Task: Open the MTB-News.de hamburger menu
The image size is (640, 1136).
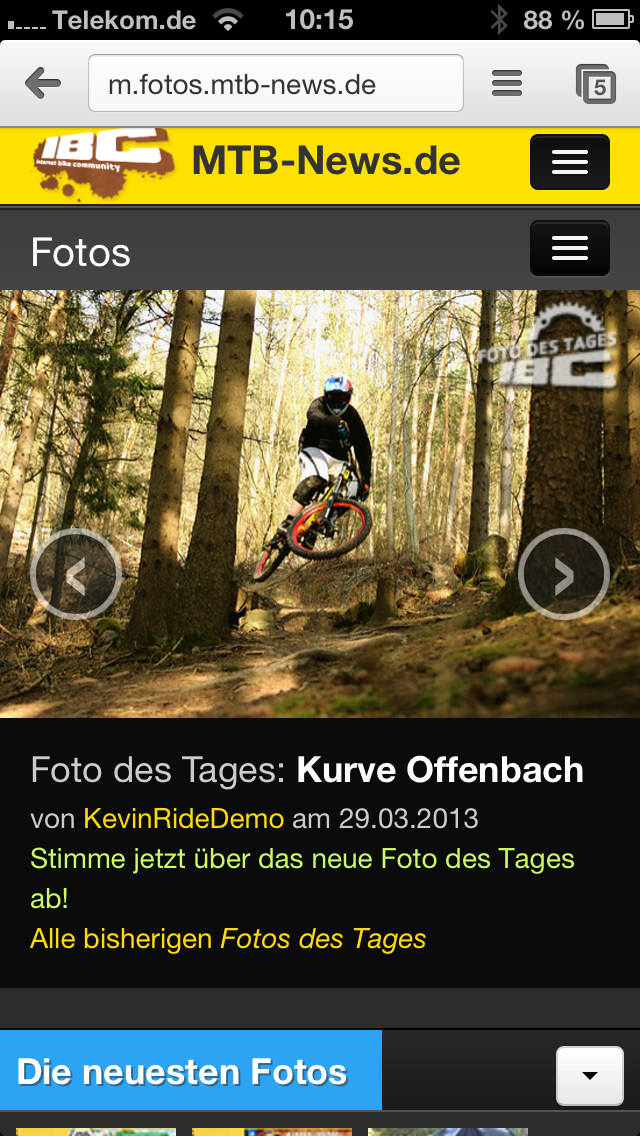Action: 570,162
